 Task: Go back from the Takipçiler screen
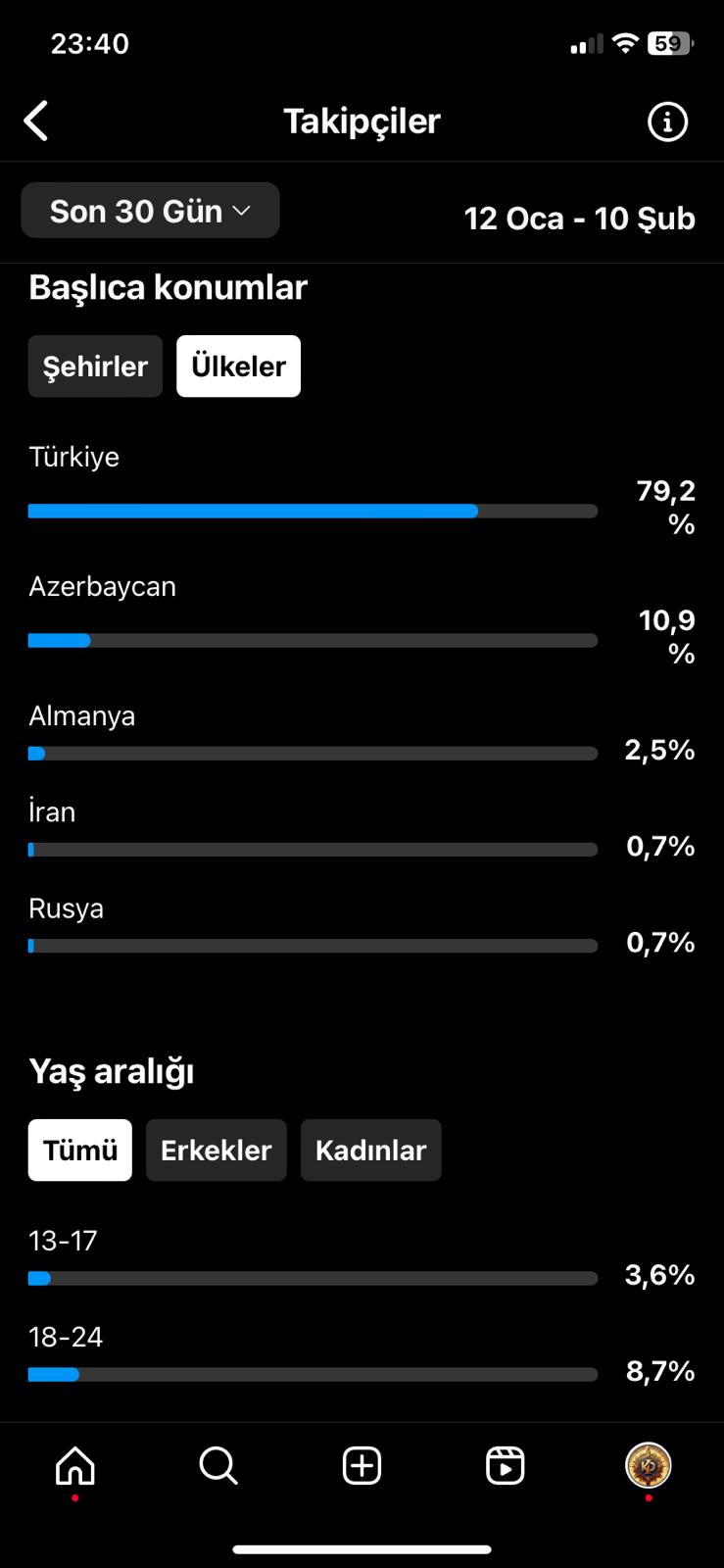[x=36, y=122]
